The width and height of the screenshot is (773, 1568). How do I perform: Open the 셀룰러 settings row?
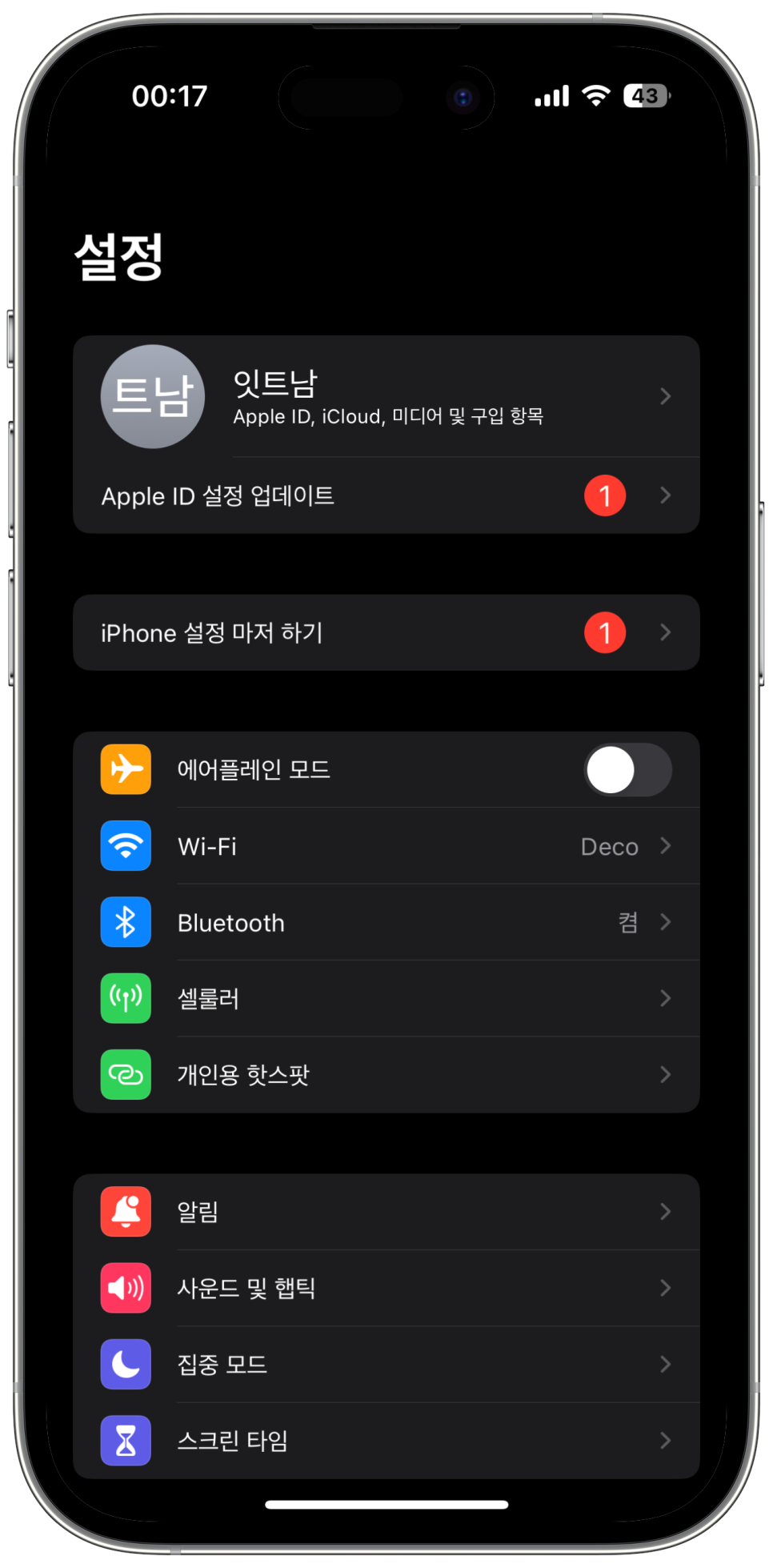(x=386, y=998)
